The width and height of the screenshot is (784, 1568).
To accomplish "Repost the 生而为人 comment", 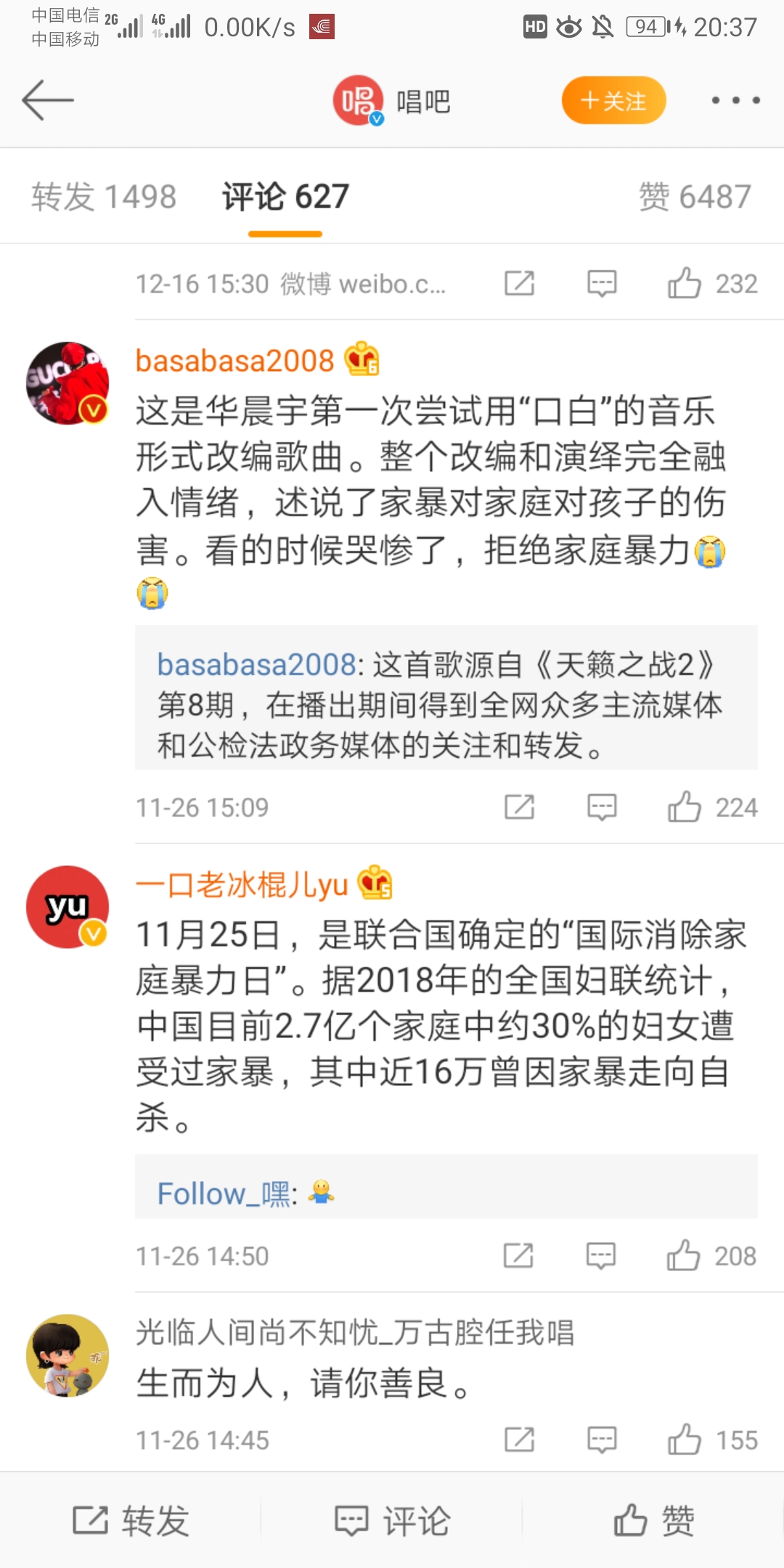I will coord(520,1440).
